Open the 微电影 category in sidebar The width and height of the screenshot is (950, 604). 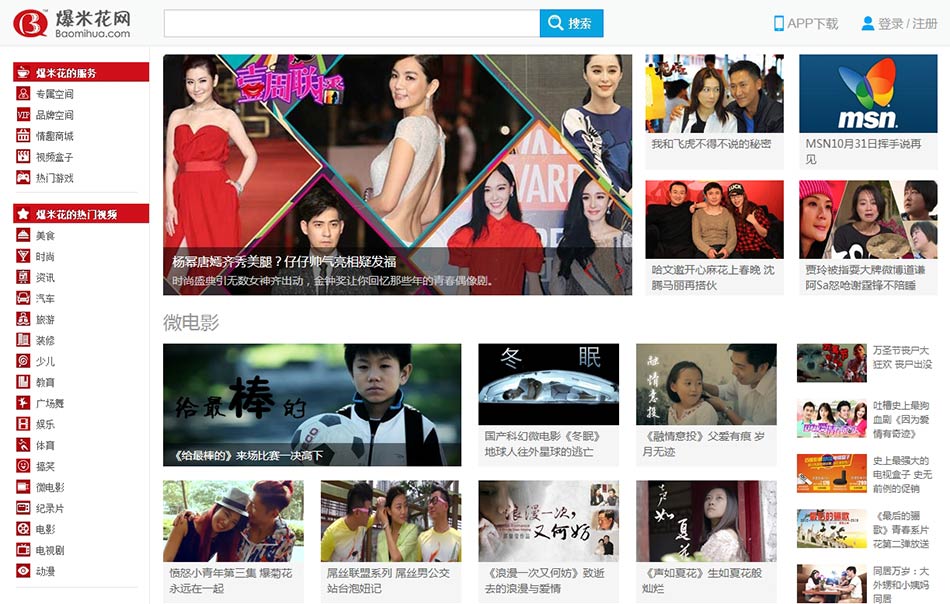(x=50, y=487)
